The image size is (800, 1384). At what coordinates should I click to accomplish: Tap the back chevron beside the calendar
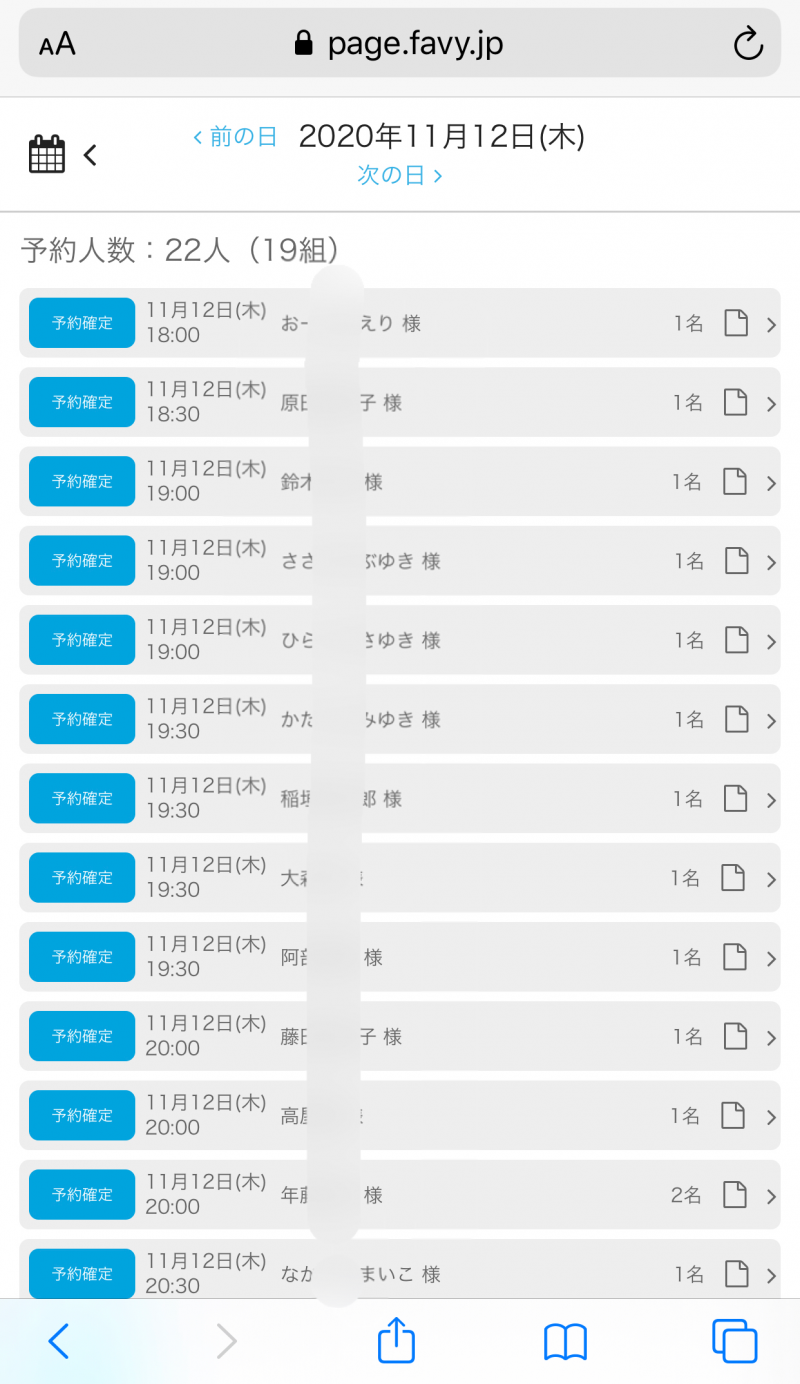pos(90,155)
